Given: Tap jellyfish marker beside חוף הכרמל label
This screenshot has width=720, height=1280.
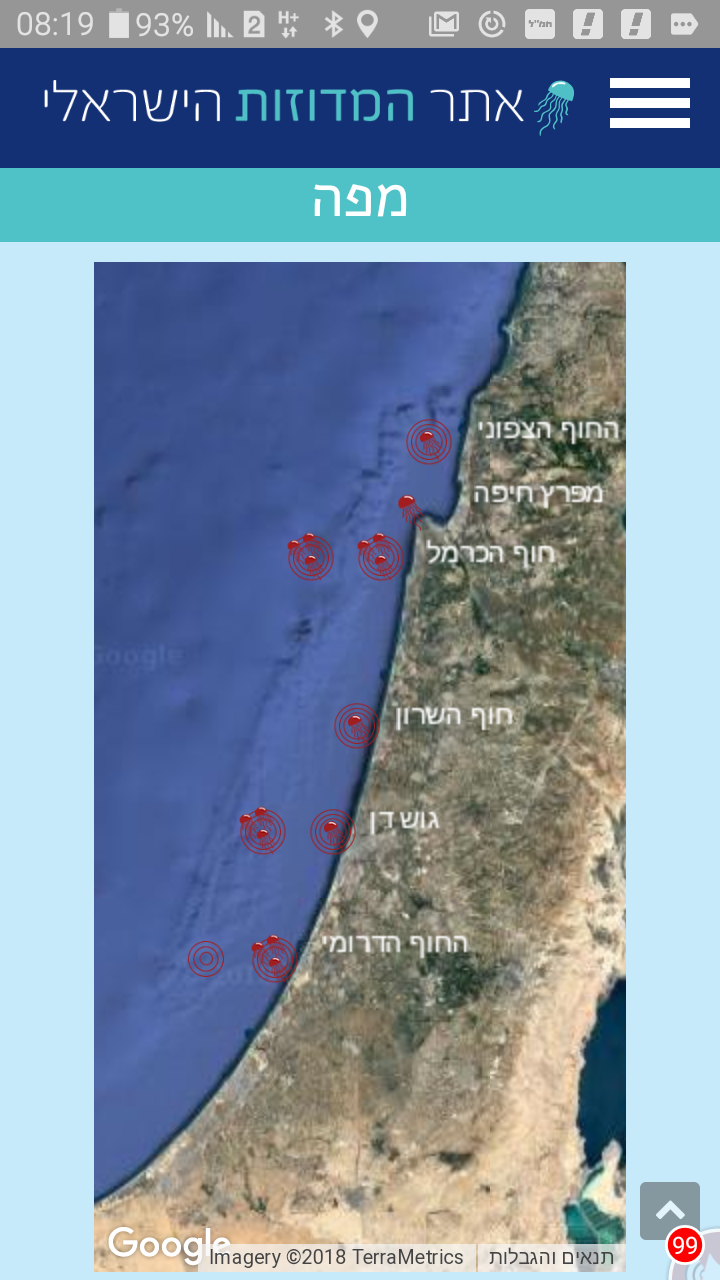Looking at the screenshot, I should point(380,555).
